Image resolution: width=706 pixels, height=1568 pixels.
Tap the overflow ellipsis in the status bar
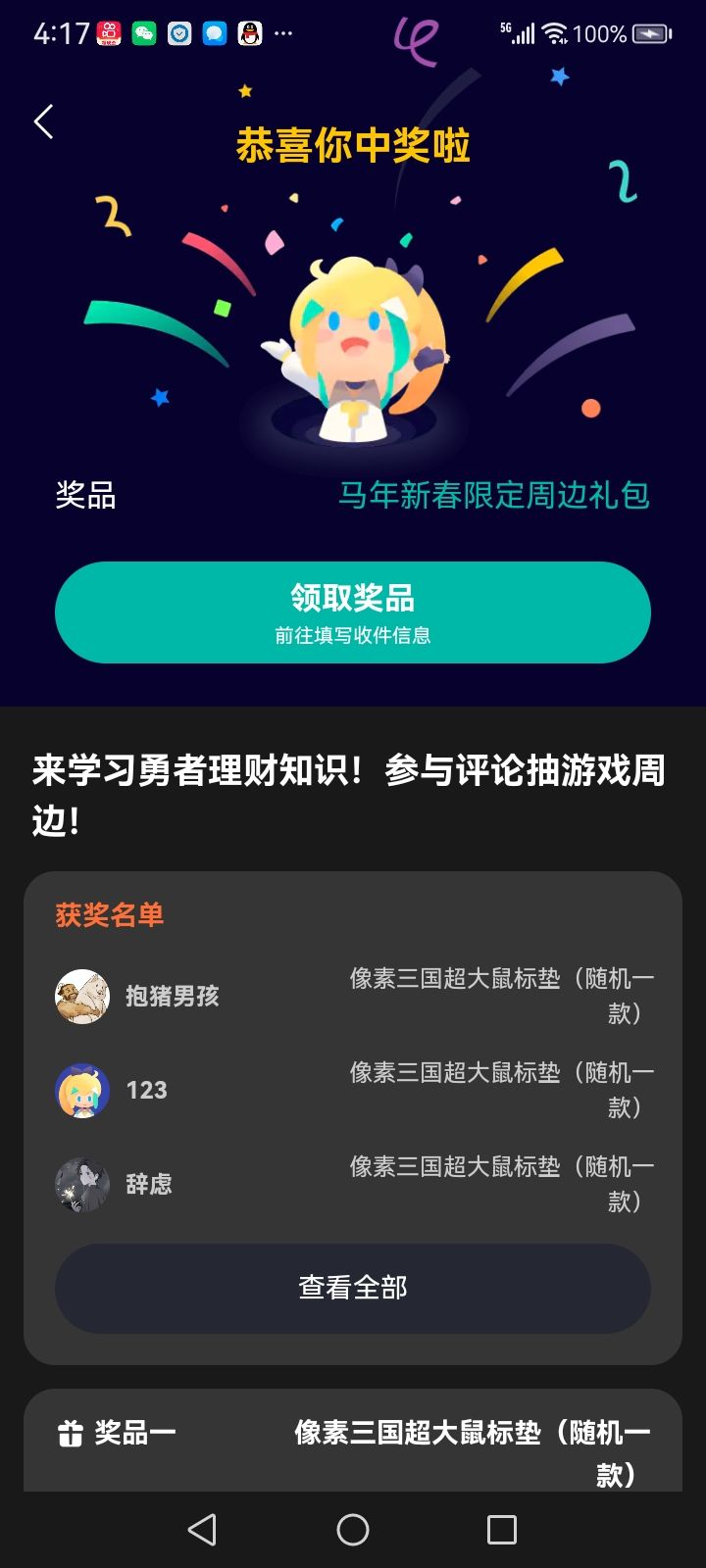282,32
